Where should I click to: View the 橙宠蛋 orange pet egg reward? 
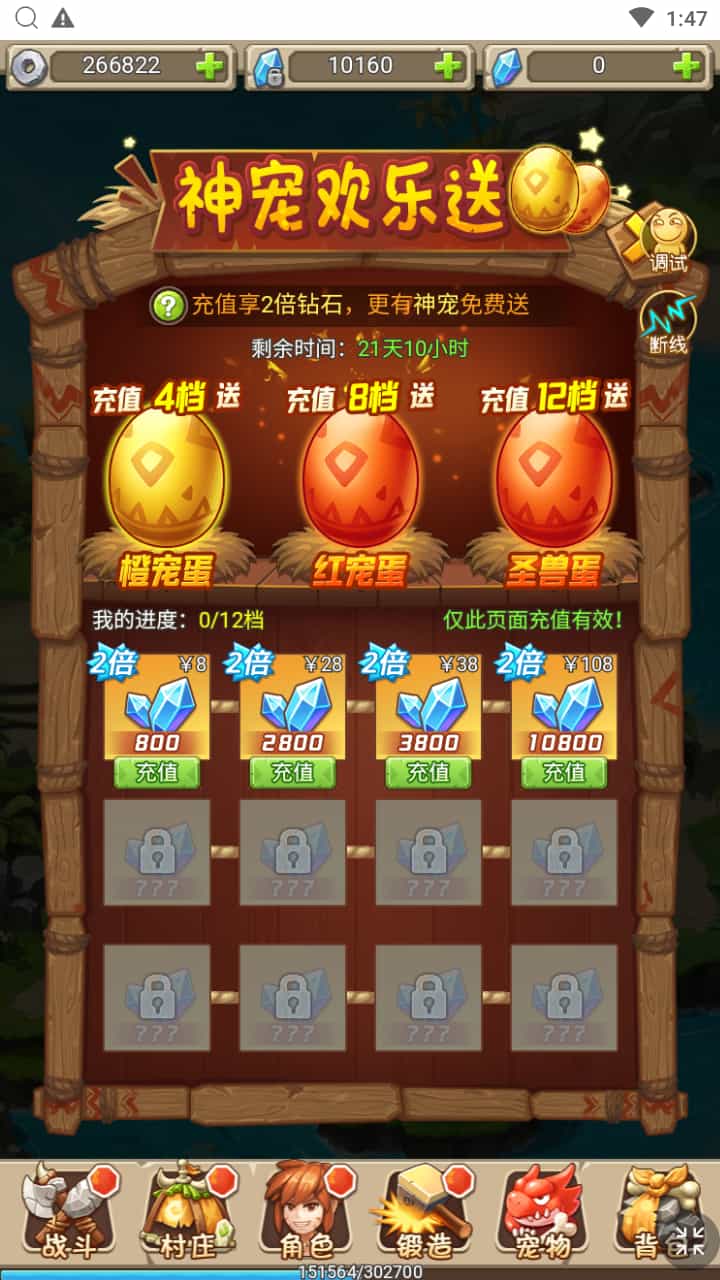pyautogui.click(x=166, y=480)
